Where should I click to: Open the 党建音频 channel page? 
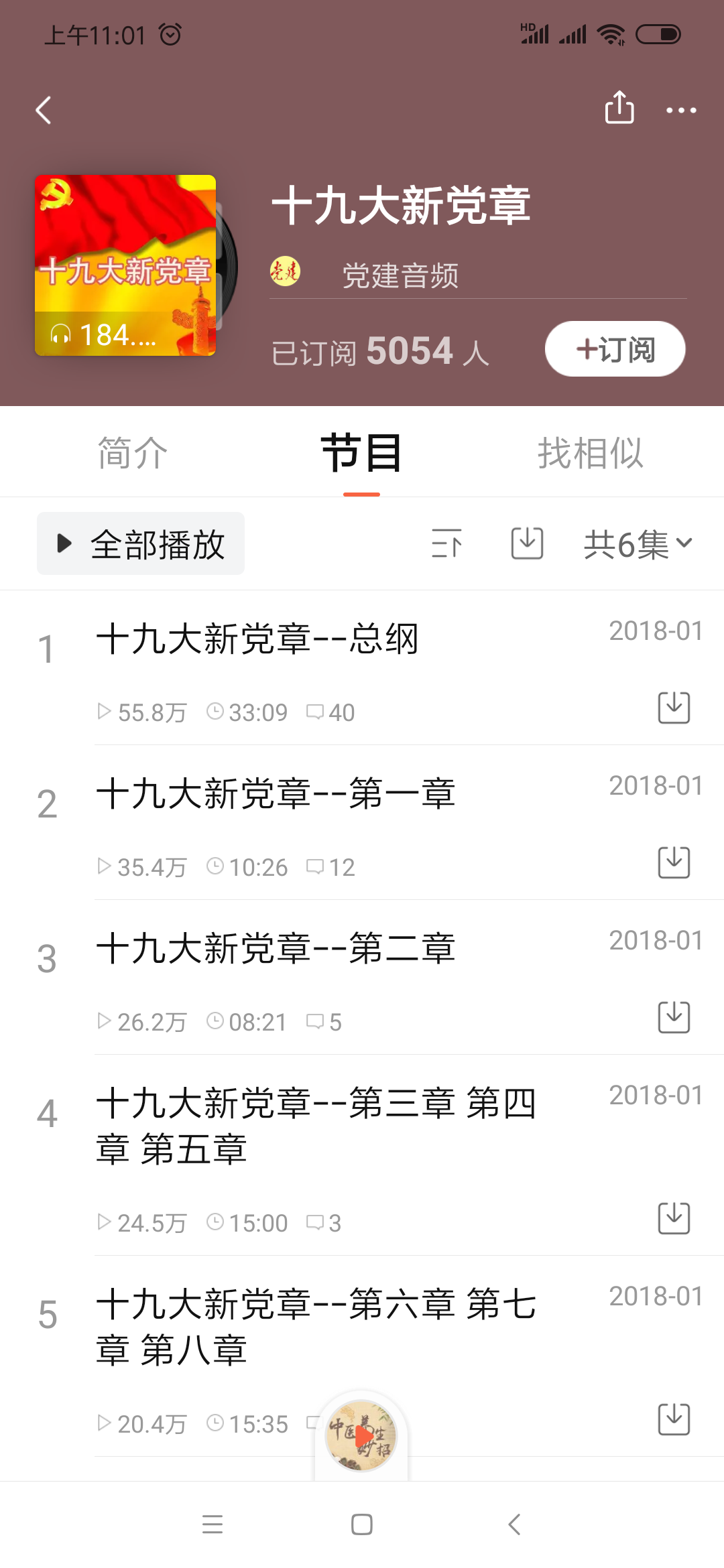(400, 275)
